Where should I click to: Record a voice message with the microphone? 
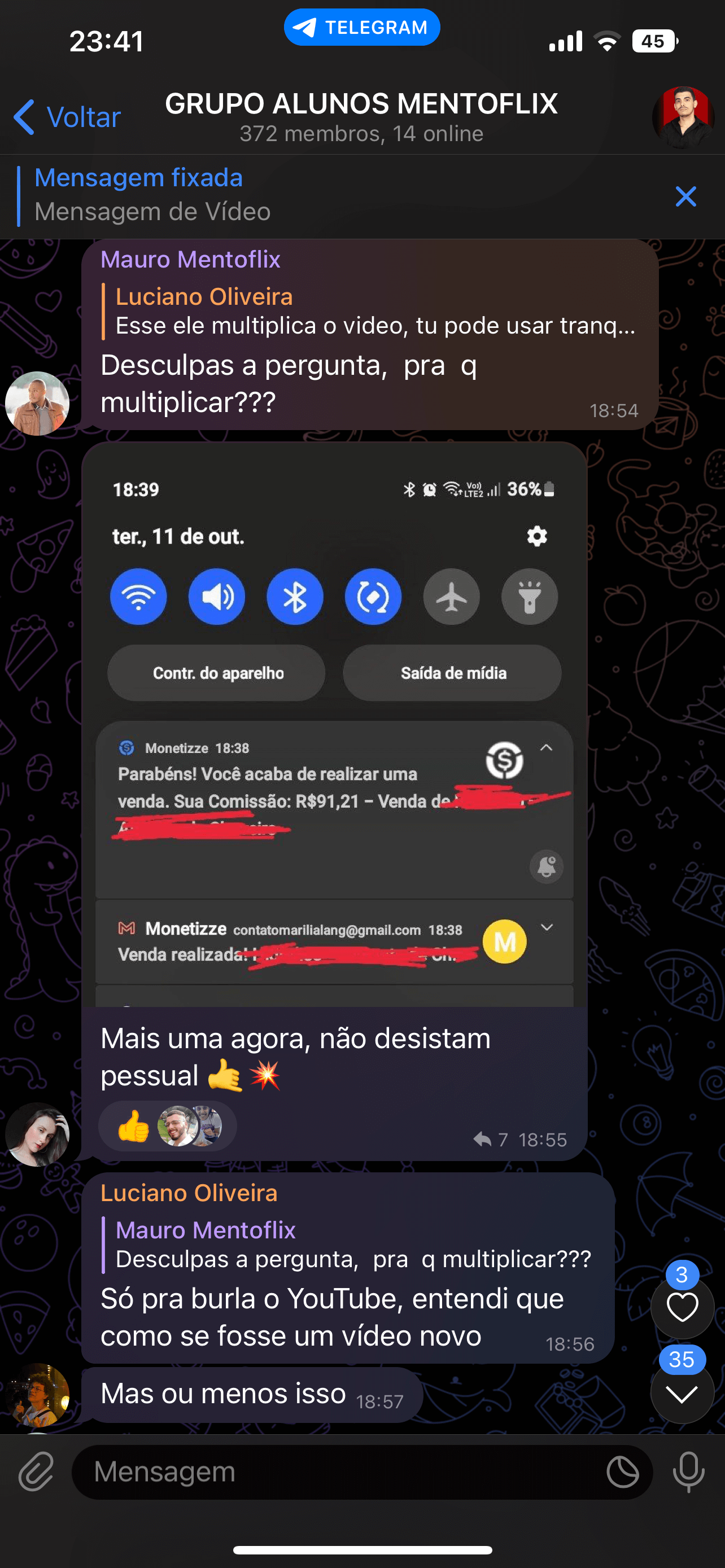pyautogui.click(x=688, y=1473)
